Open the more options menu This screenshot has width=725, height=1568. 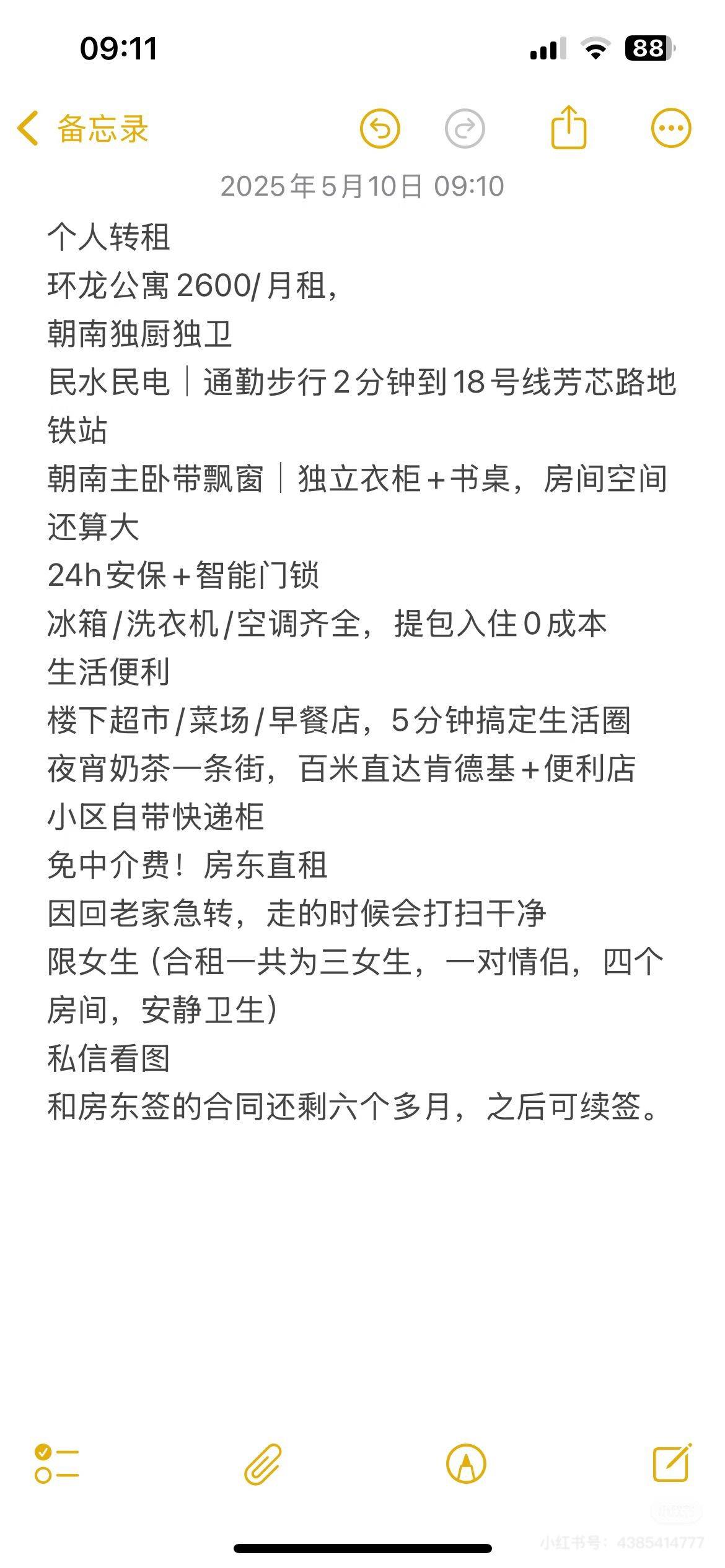[x=671, y=129]
